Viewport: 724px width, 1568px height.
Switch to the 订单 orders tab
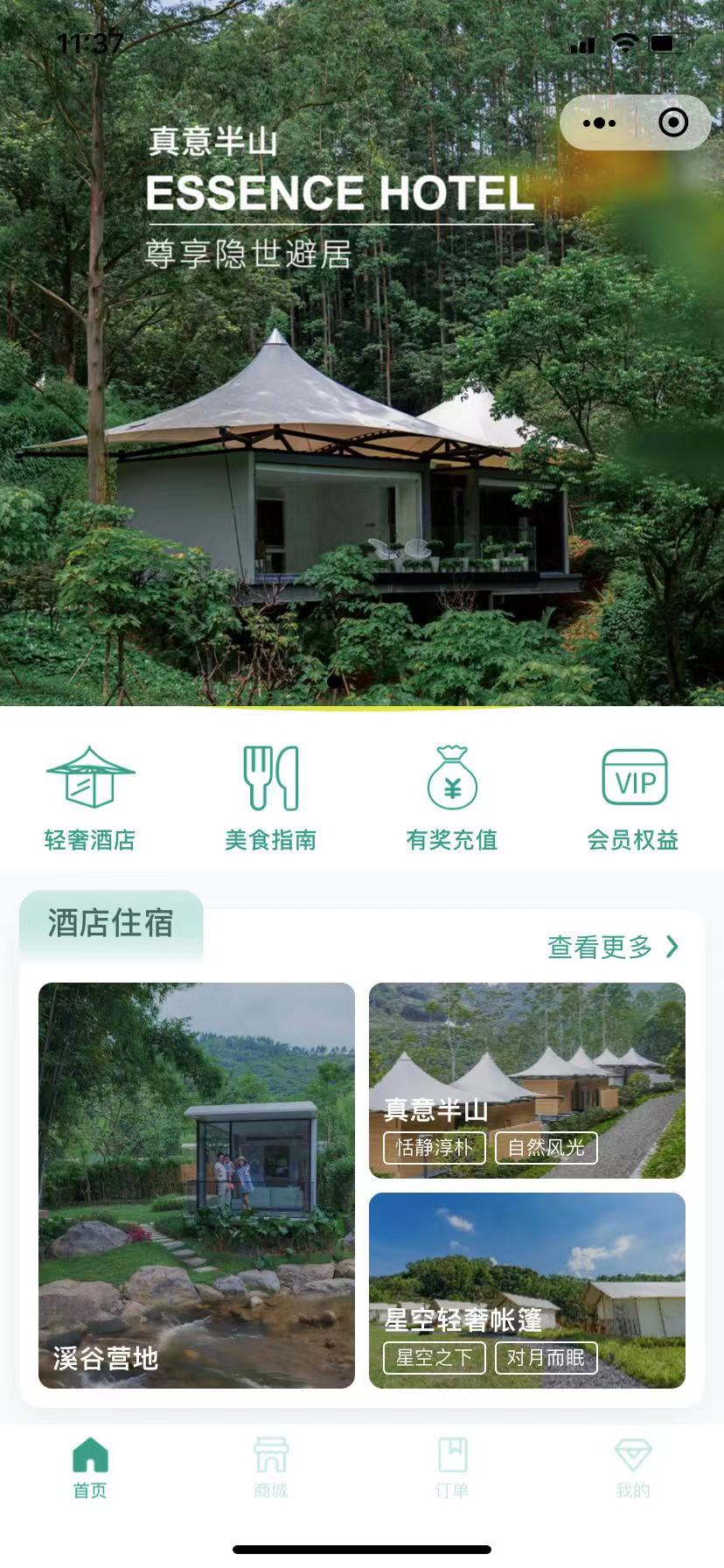(x=452, y=1466)
